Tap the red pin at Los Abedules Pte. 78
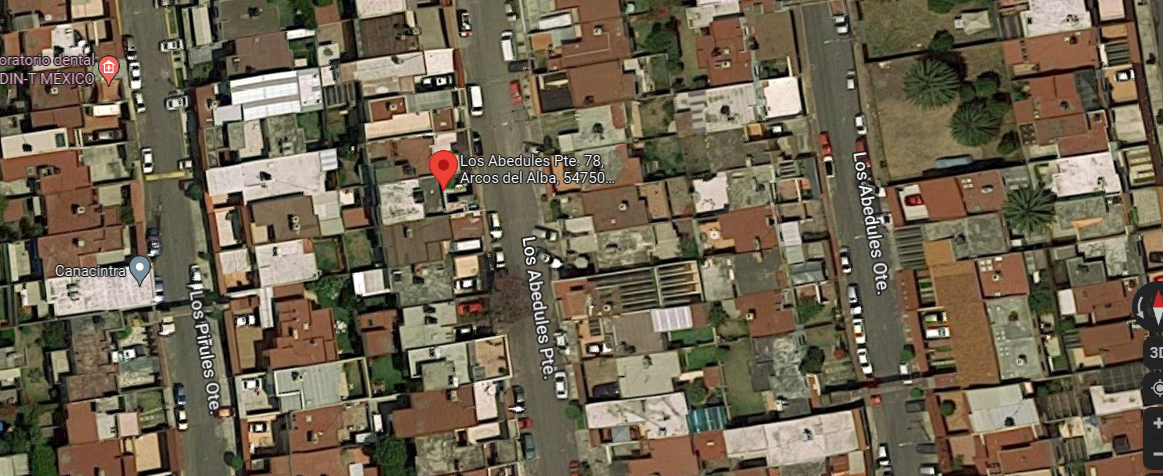The image size is (1163, 476). (444, 169)
